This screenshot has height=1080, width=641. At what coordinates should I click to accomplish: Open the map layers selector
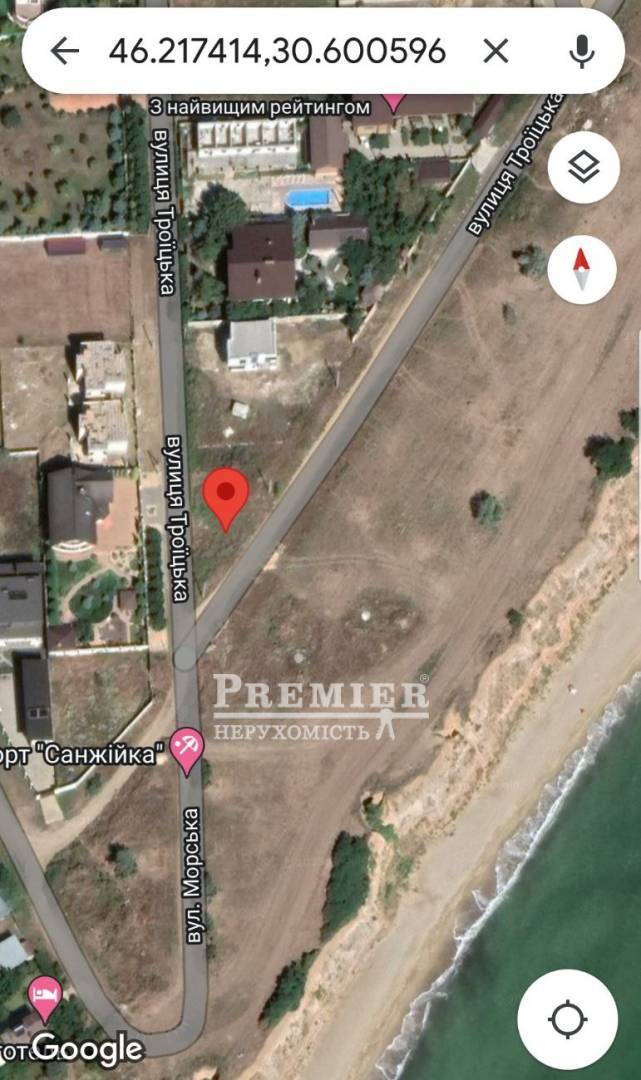pos(584,167)
